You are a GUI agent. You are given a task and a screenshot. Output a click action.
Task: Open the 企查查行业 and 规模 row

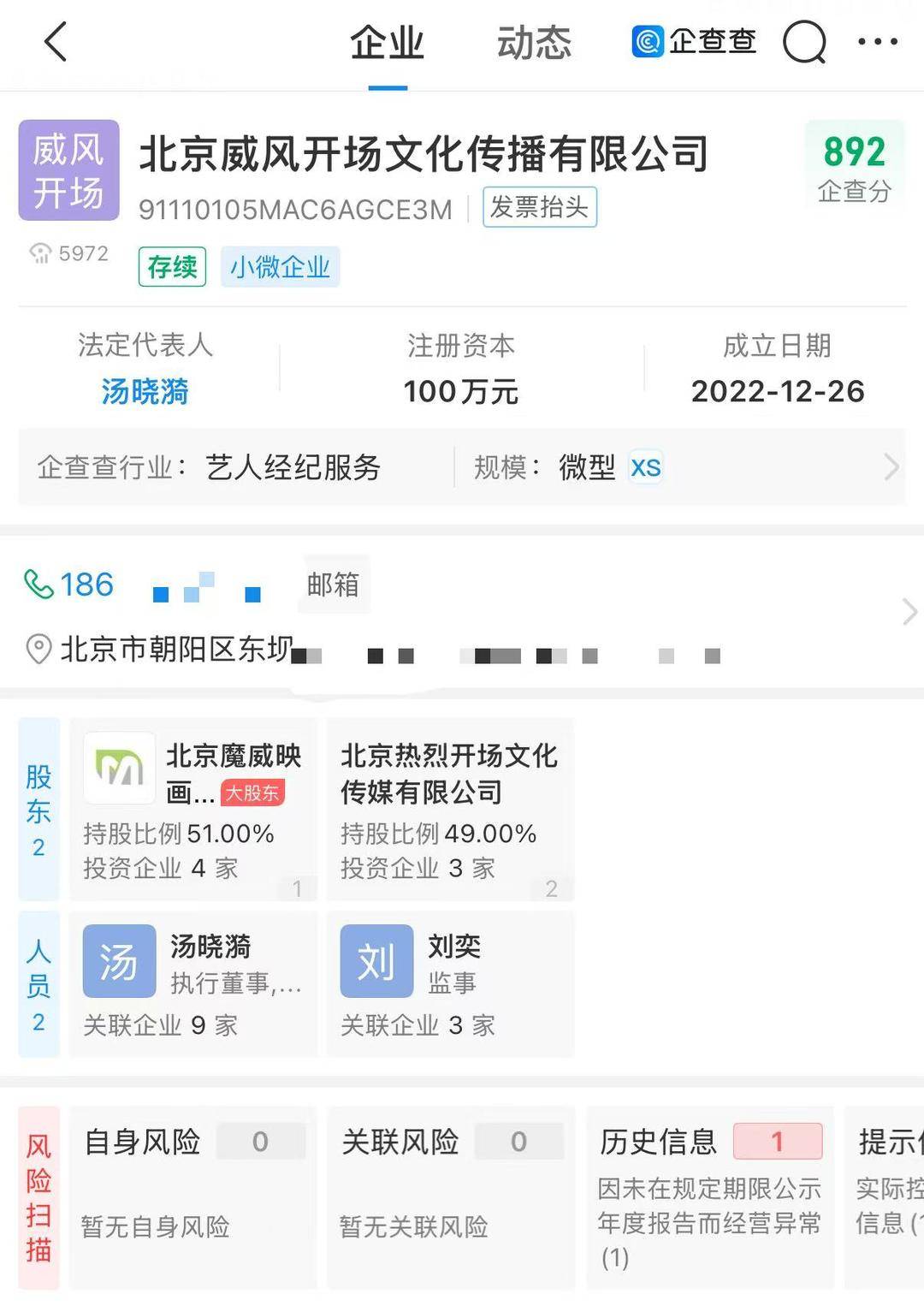tap(462, 467)
